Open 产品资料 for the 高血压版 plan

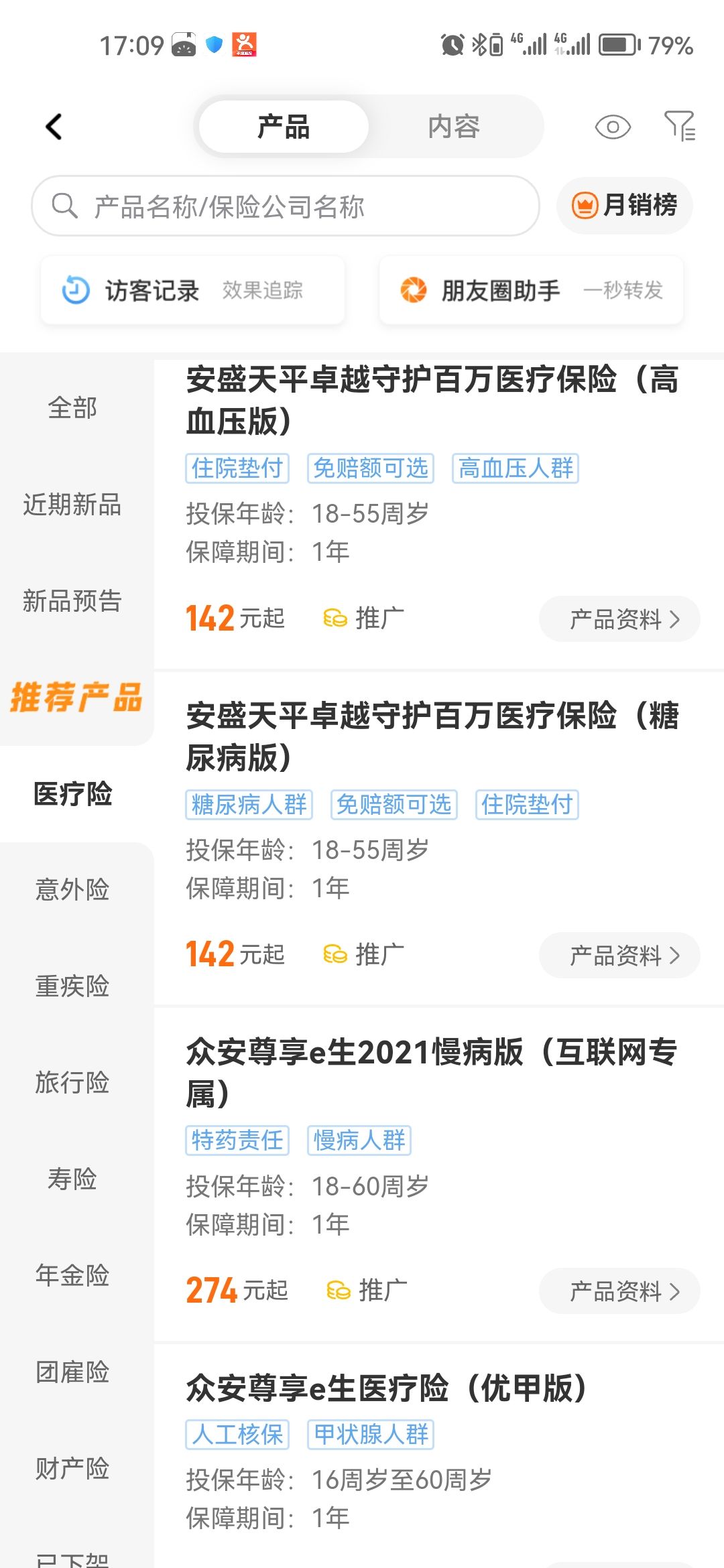(619, 619)
